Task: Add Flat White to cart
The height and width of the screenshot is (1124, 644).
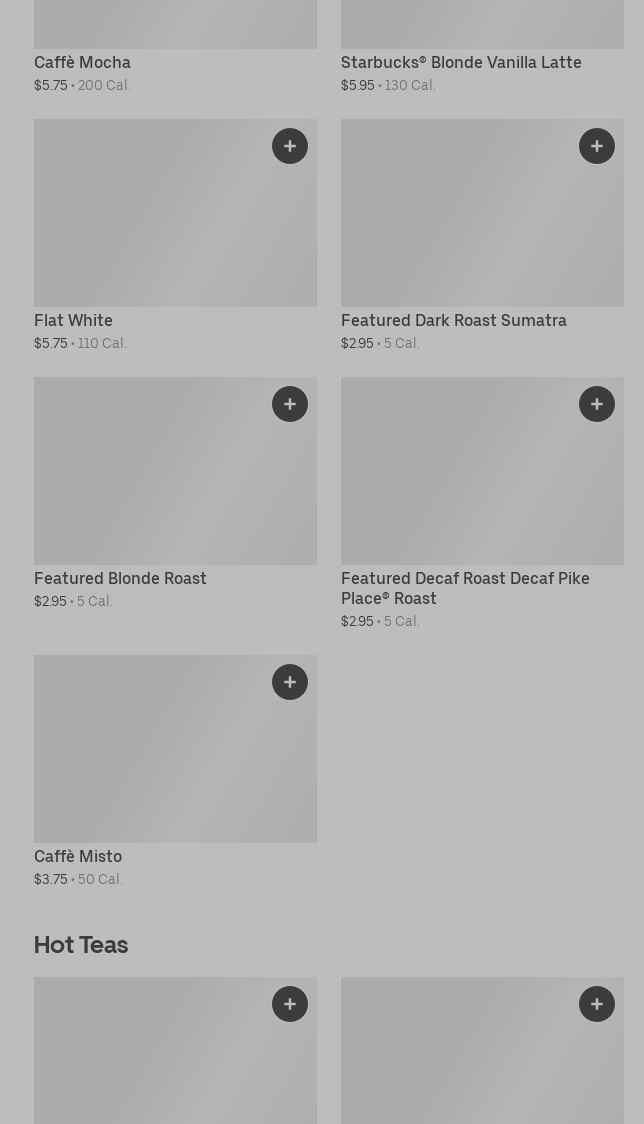Action: (x=290, y=146)
